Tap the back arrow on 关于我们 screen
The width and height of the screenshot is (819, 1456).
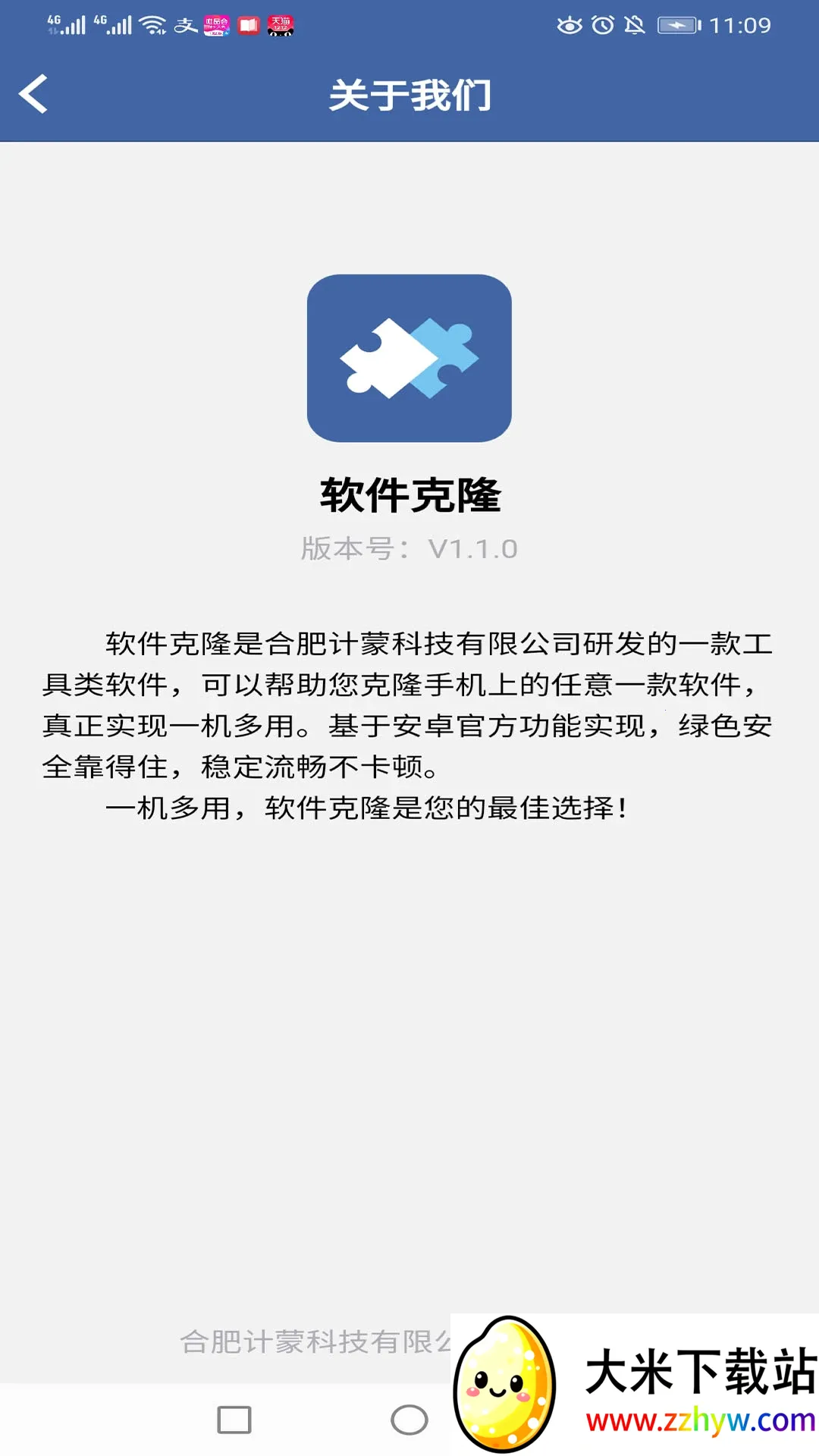pyautogui.click(x=34, y=94)
